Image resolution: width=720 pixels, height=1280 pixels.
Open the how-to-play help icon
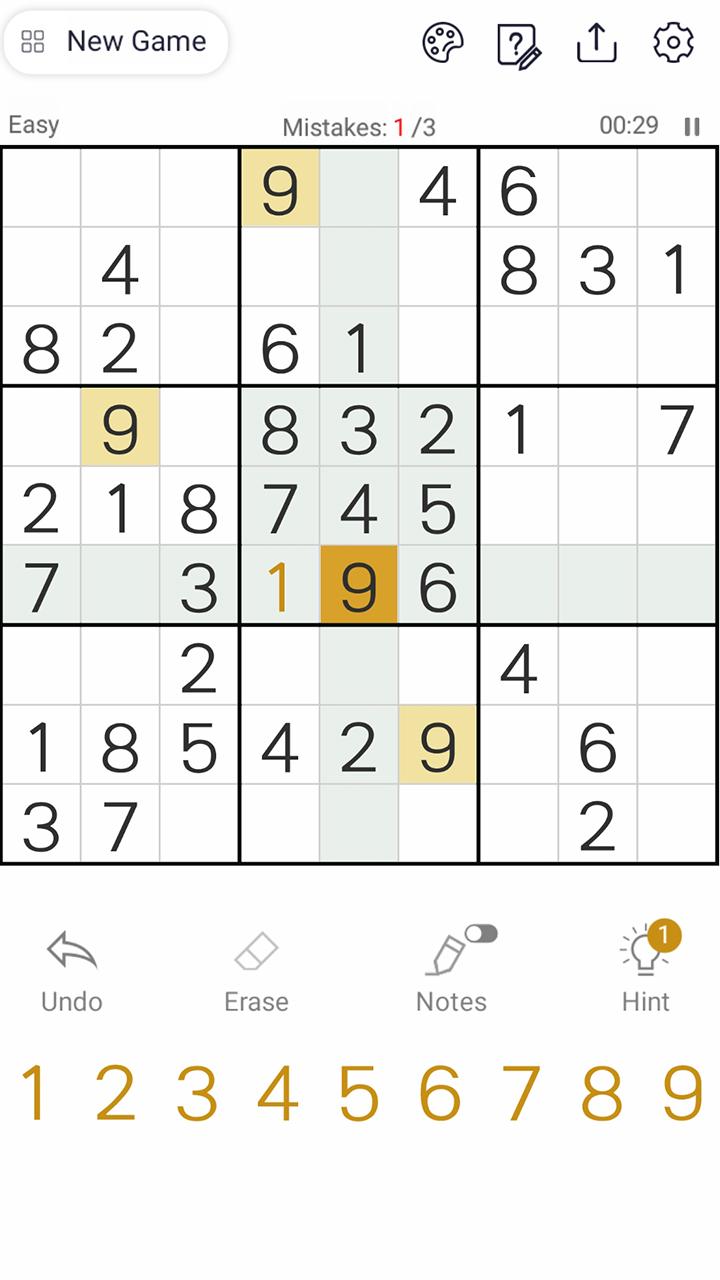click(x=519, y=44)
